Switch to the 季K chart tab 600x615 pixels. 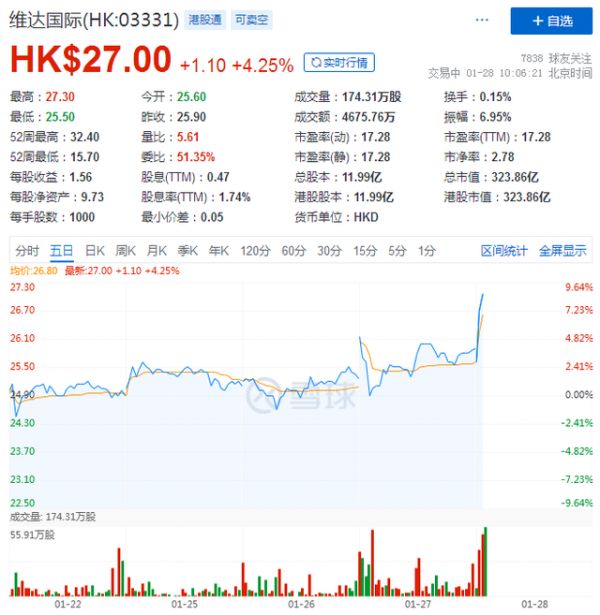pos(187,250)
